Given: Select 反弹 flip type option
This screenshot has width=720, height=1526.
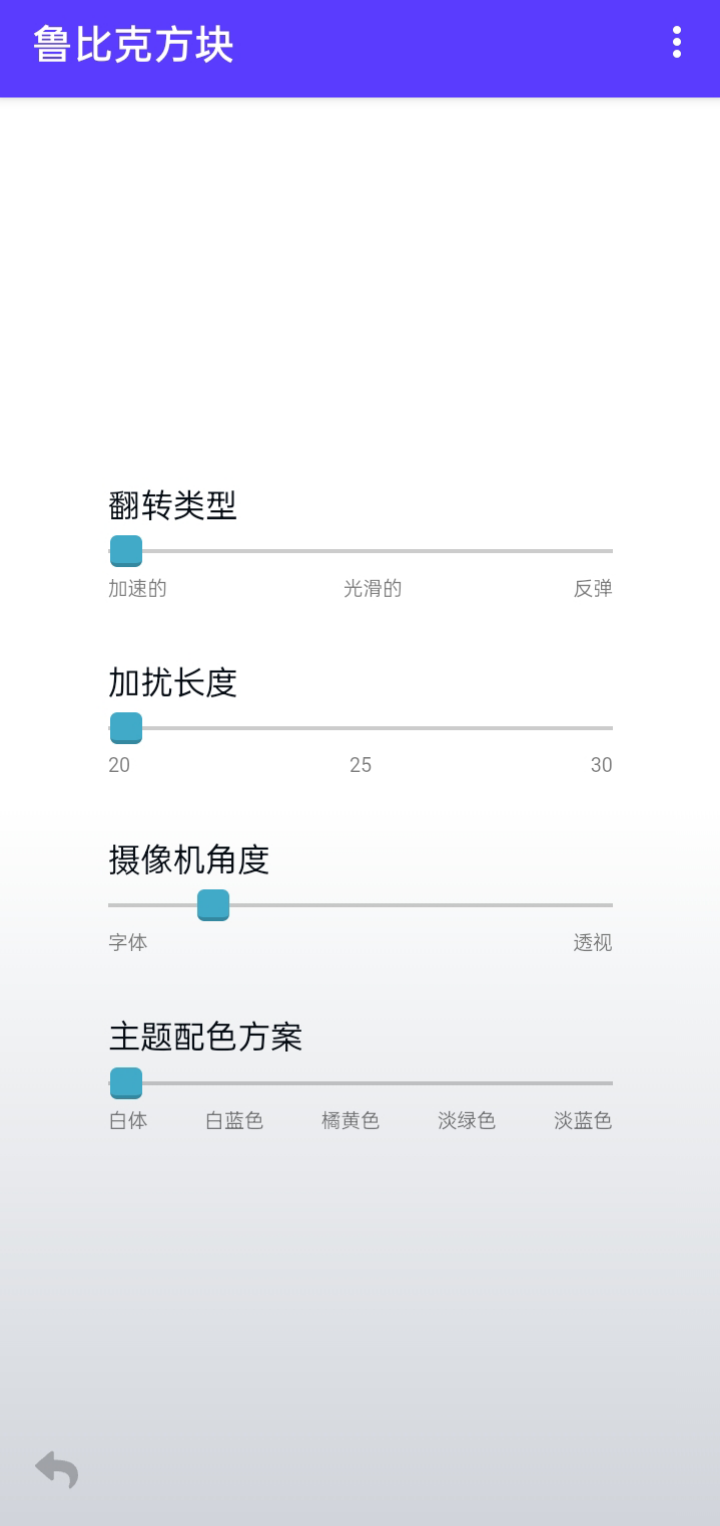Looking at the screenshot, I should tap(594, 588).
